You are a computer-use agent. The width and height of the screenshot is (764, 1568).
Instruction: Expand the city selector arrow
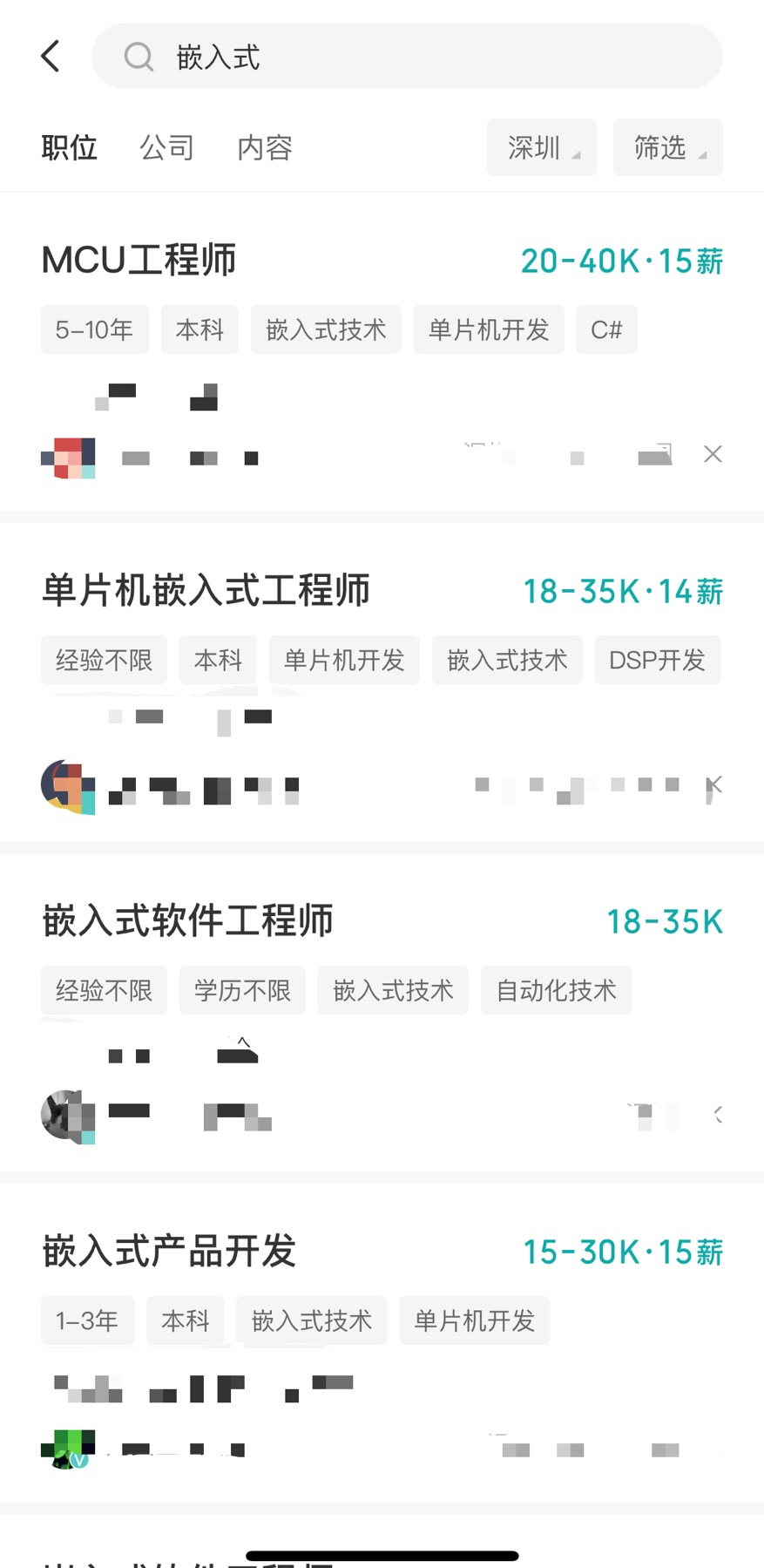[x=577, y=153]
